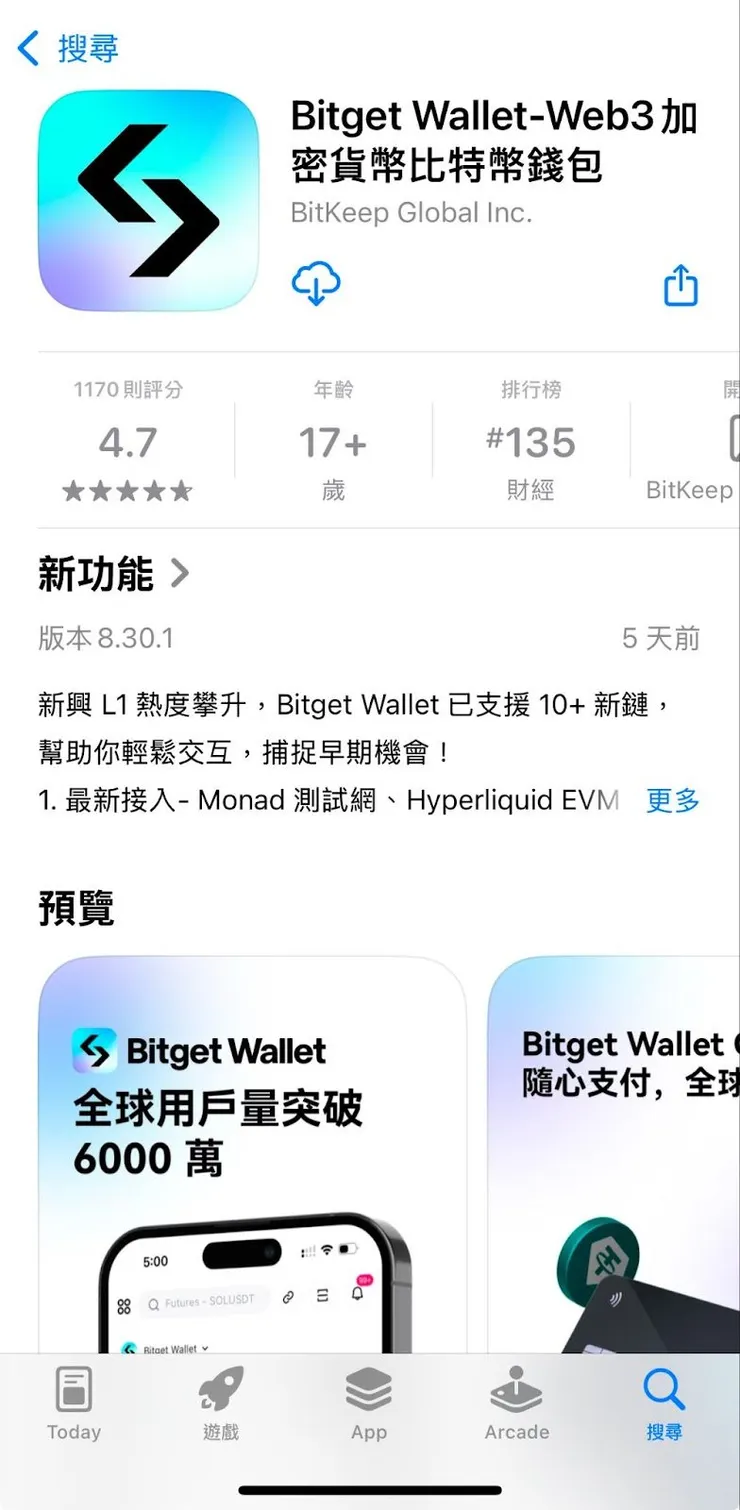
Task: Open the #135 財經 ranking entry
Action: [x=530, y=440]
